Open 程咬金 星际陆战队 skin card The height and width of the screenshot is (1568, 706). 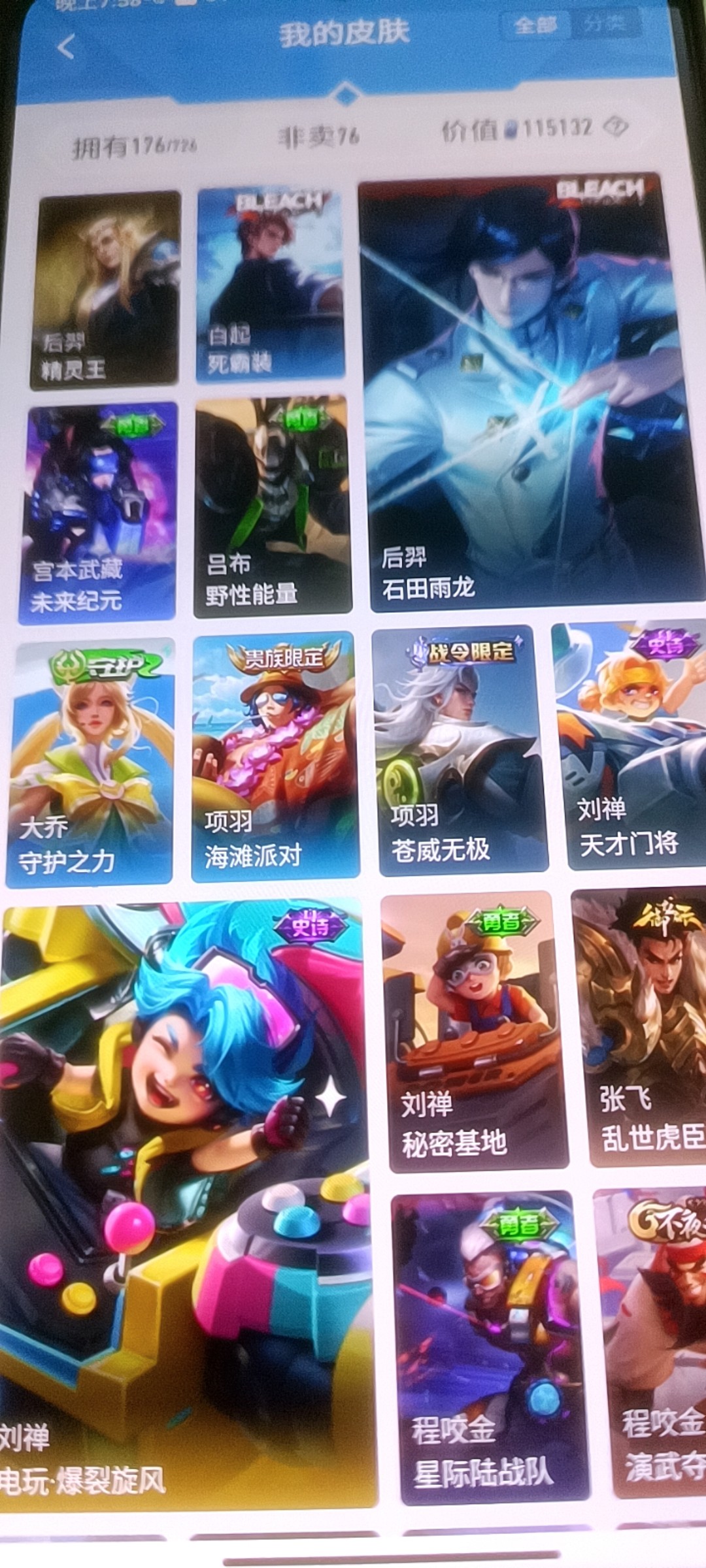point(490,1347)
